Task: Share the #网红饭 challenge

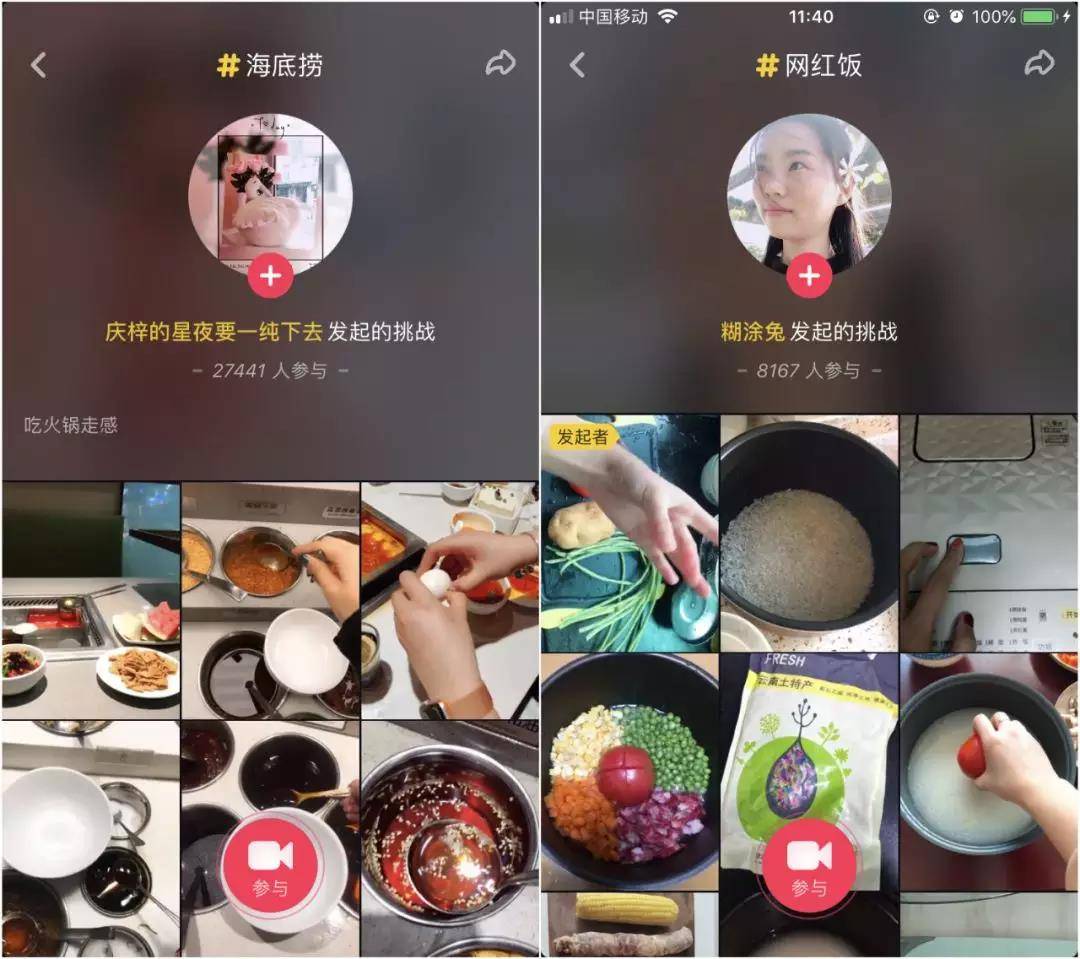Action: (1040, 65)
